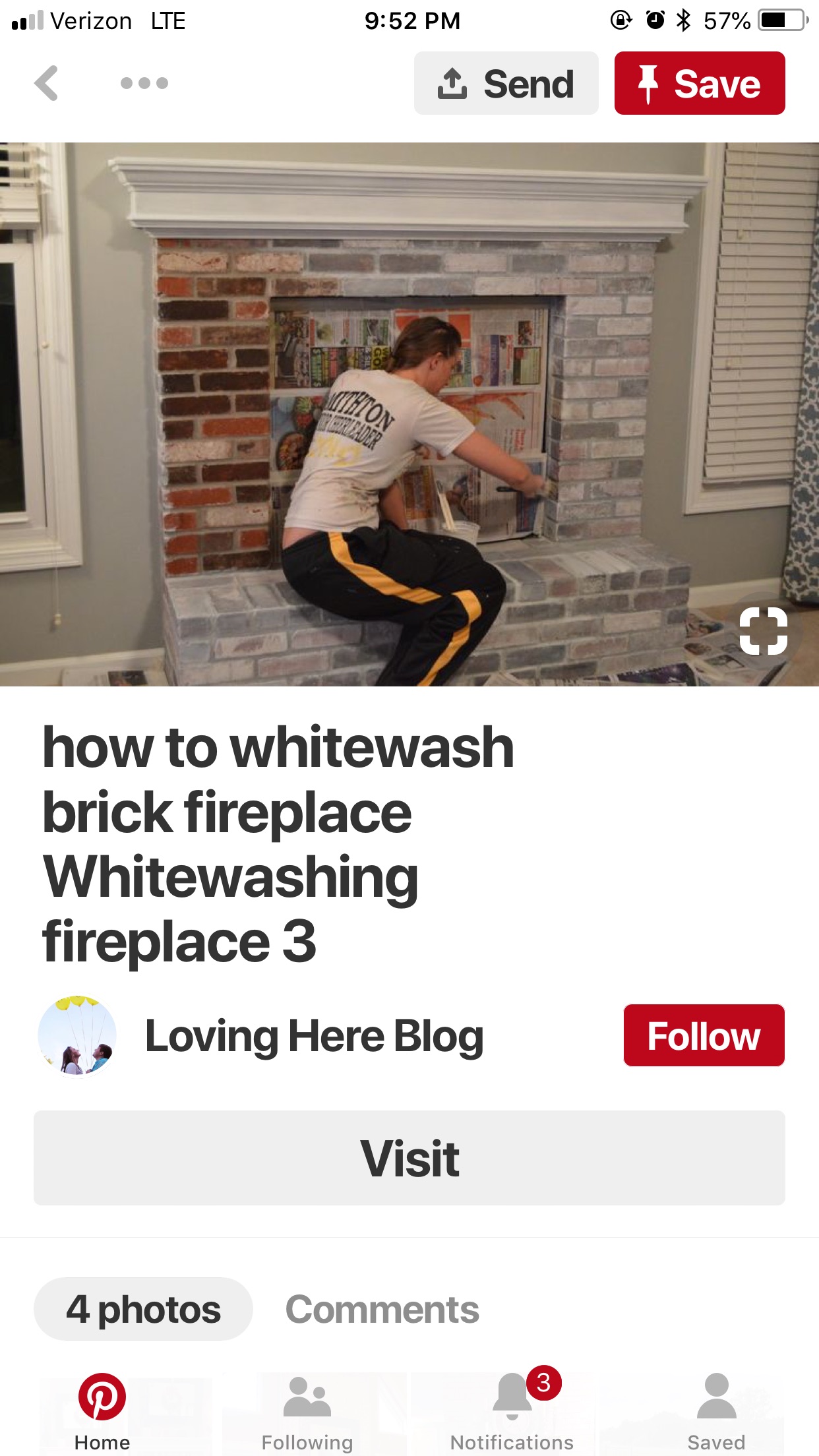Switch to the Comments tab
Image resolution: width=819 pixels, height=1456 pixels.
(x=382, y=1309)
